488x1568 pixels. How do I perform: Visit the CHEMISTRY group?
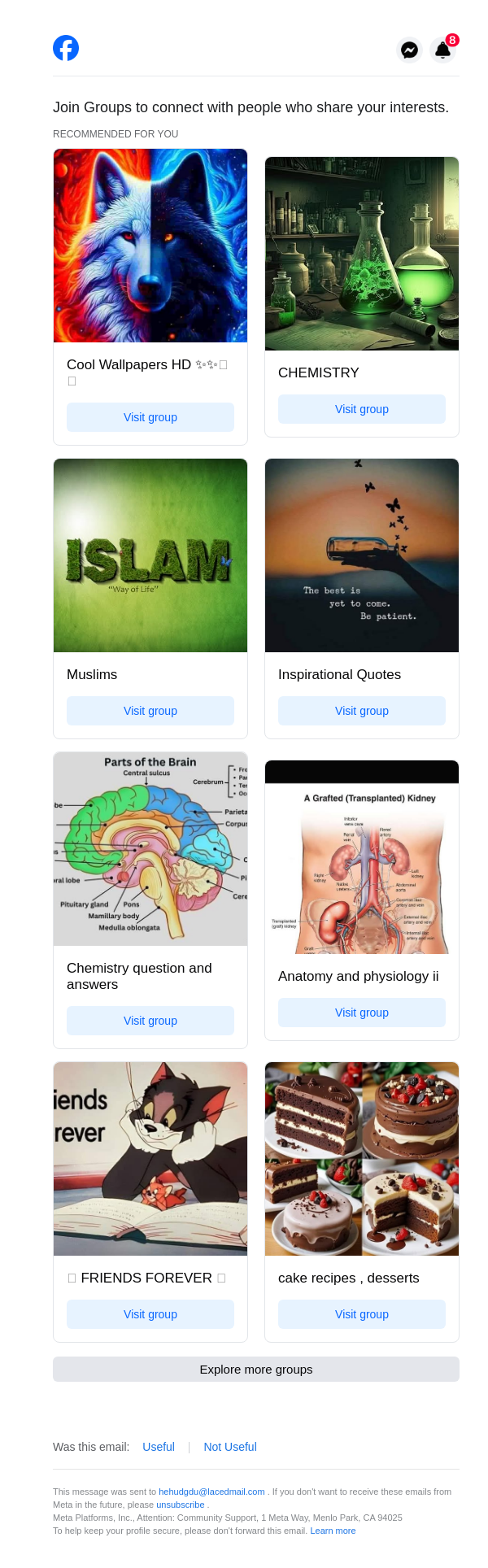pos(362,409)
